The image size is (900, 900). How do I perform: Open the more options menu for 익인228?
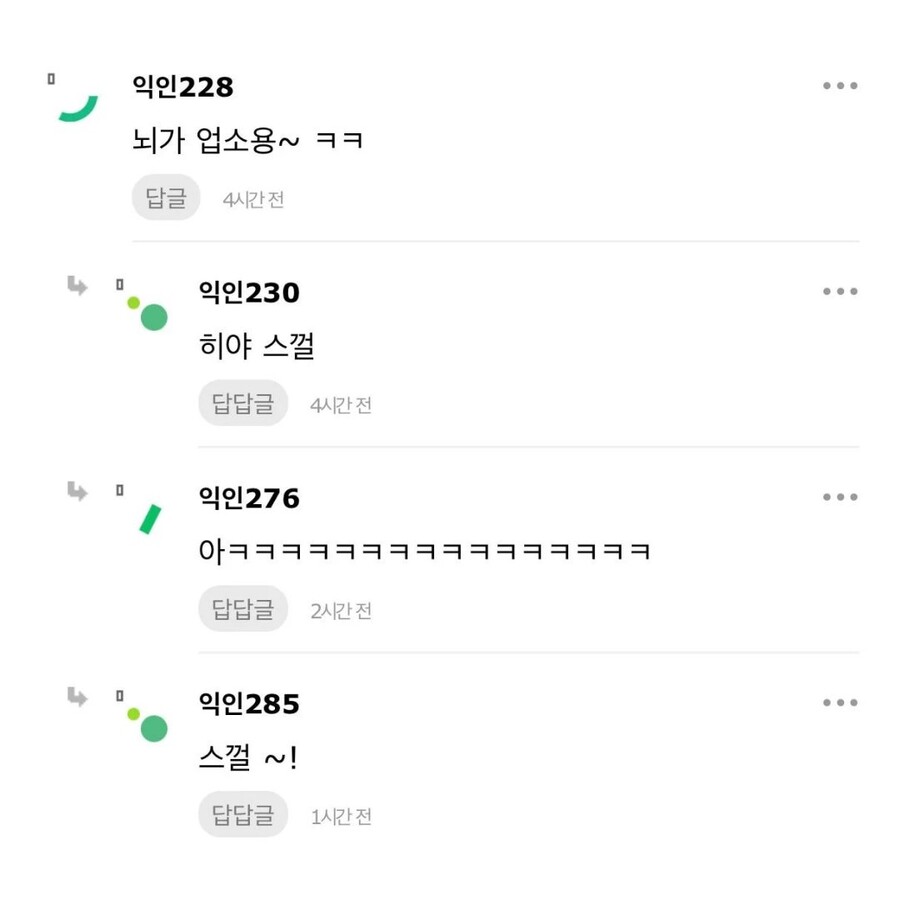point(840,86)
